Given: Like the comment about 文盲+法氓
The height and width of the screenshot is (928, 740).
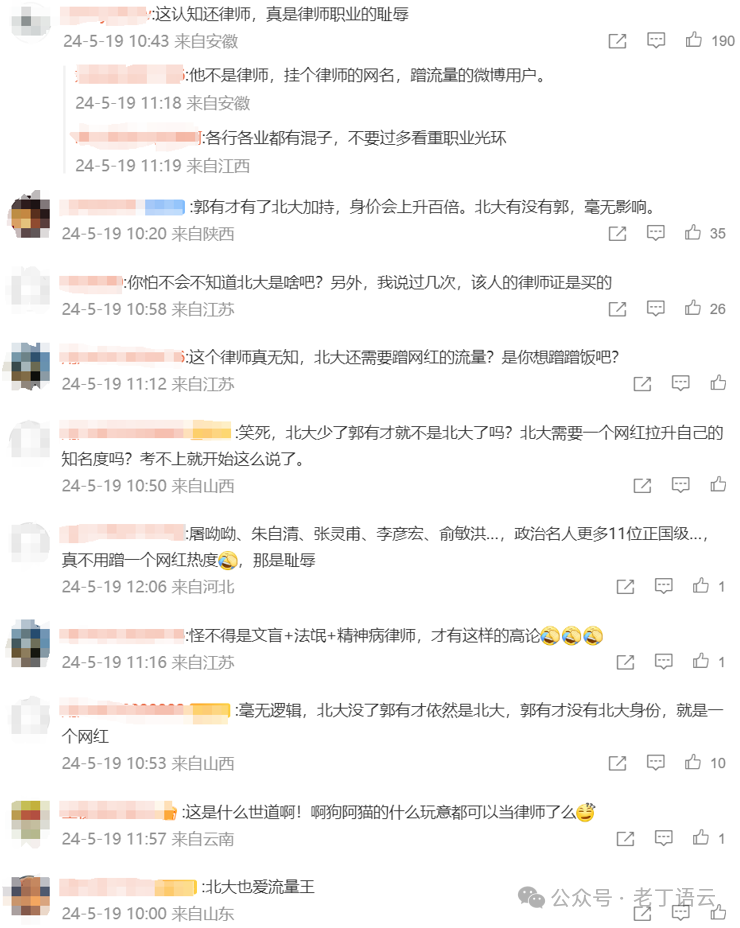Looking at the screenshot, I should 702,662.
